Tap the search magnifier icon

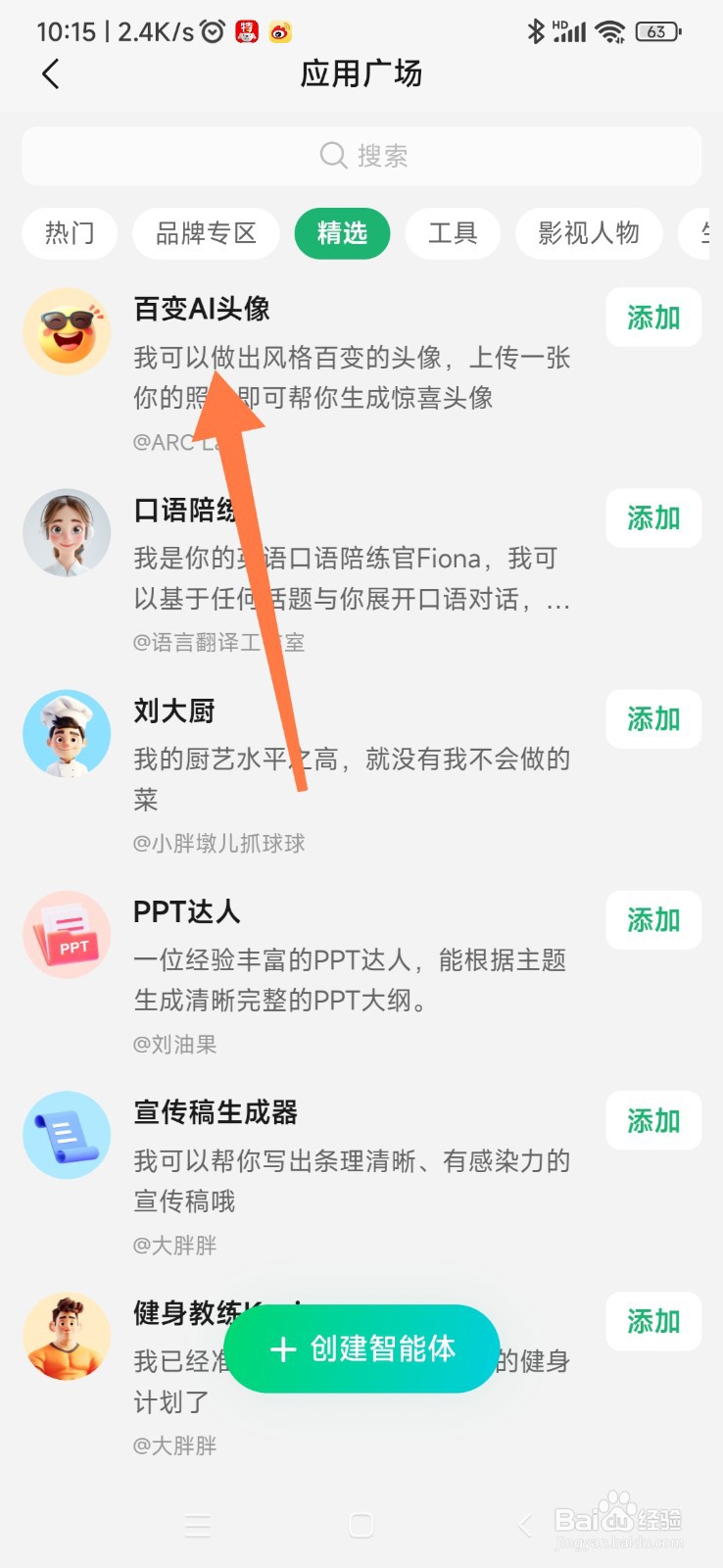pyautogui.click(x=332, y=155)
